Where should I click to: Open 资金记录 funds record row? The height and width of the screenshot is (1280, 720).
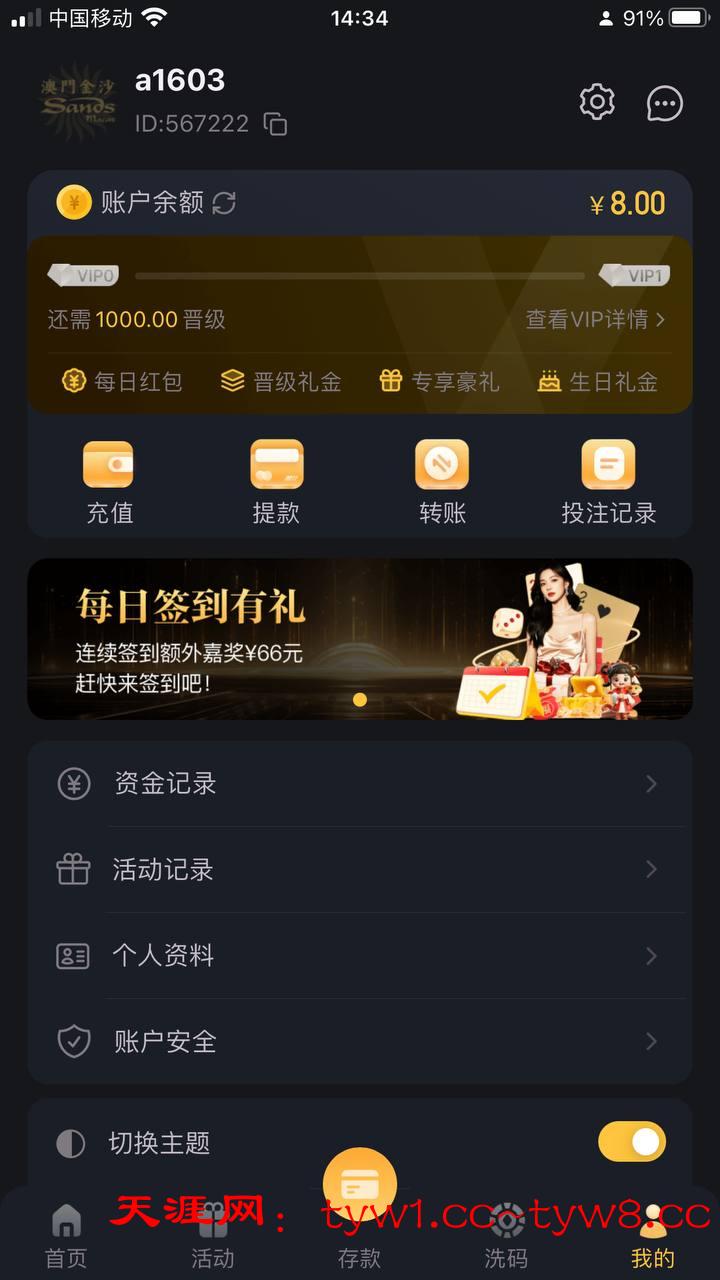pos(360,784)
